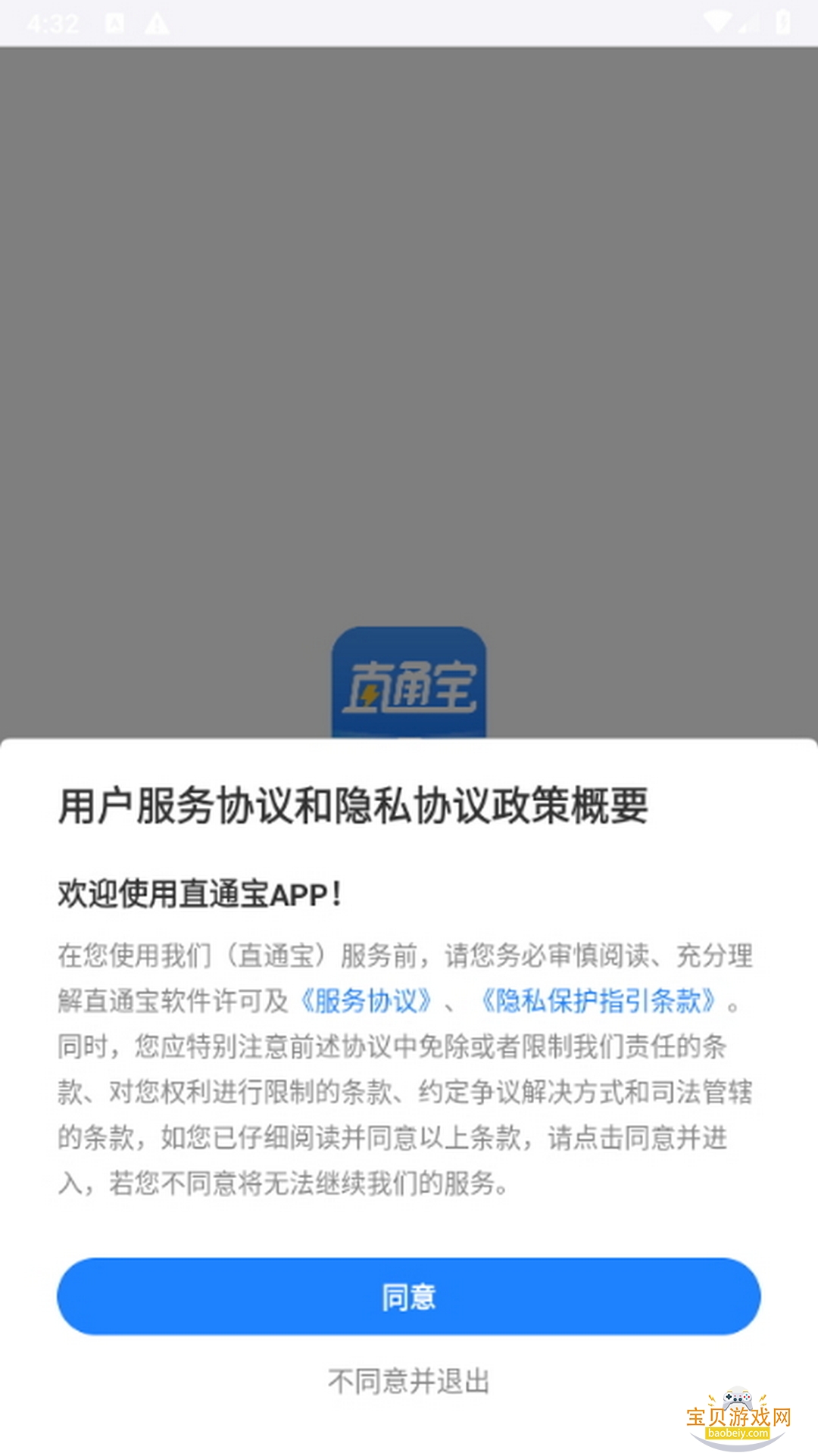Tap the blue 同意 button
The width and height of the screenshot is (818, 1456).
pos(408,1296)
